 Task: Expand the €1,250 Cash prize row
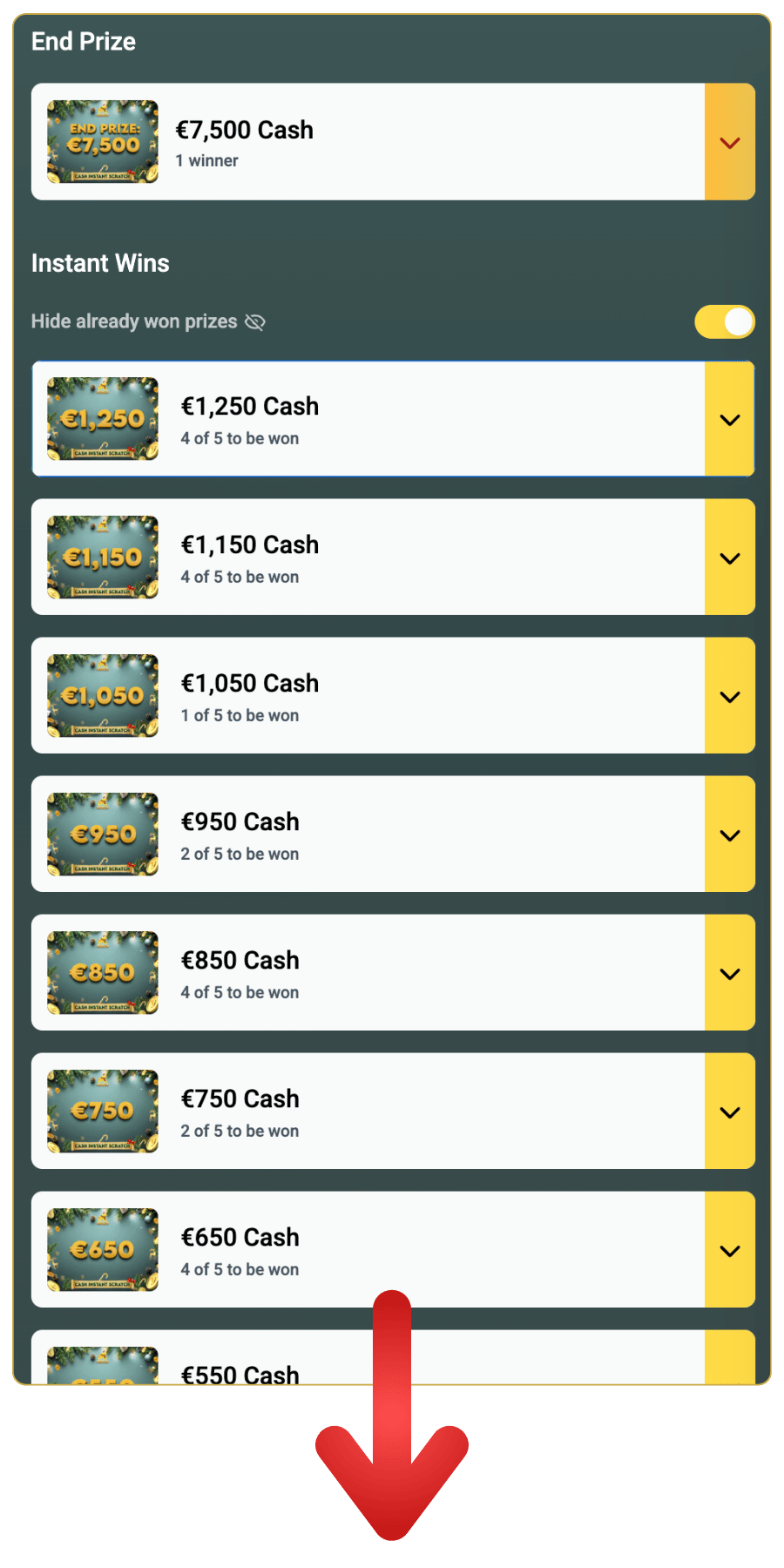click(729, 419)
